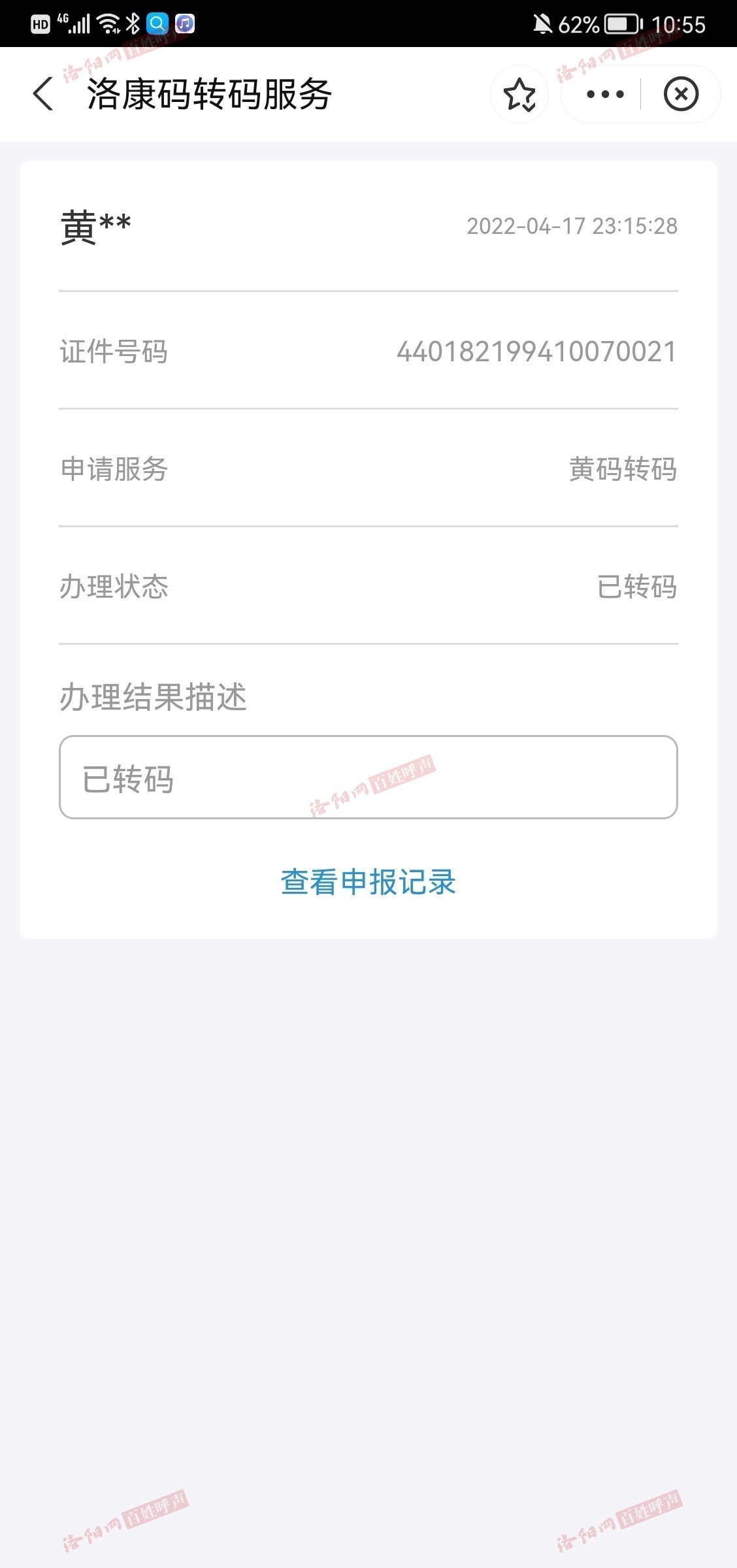
Task: Open 查看申报记录 link
Action: (x=368, y=882)
